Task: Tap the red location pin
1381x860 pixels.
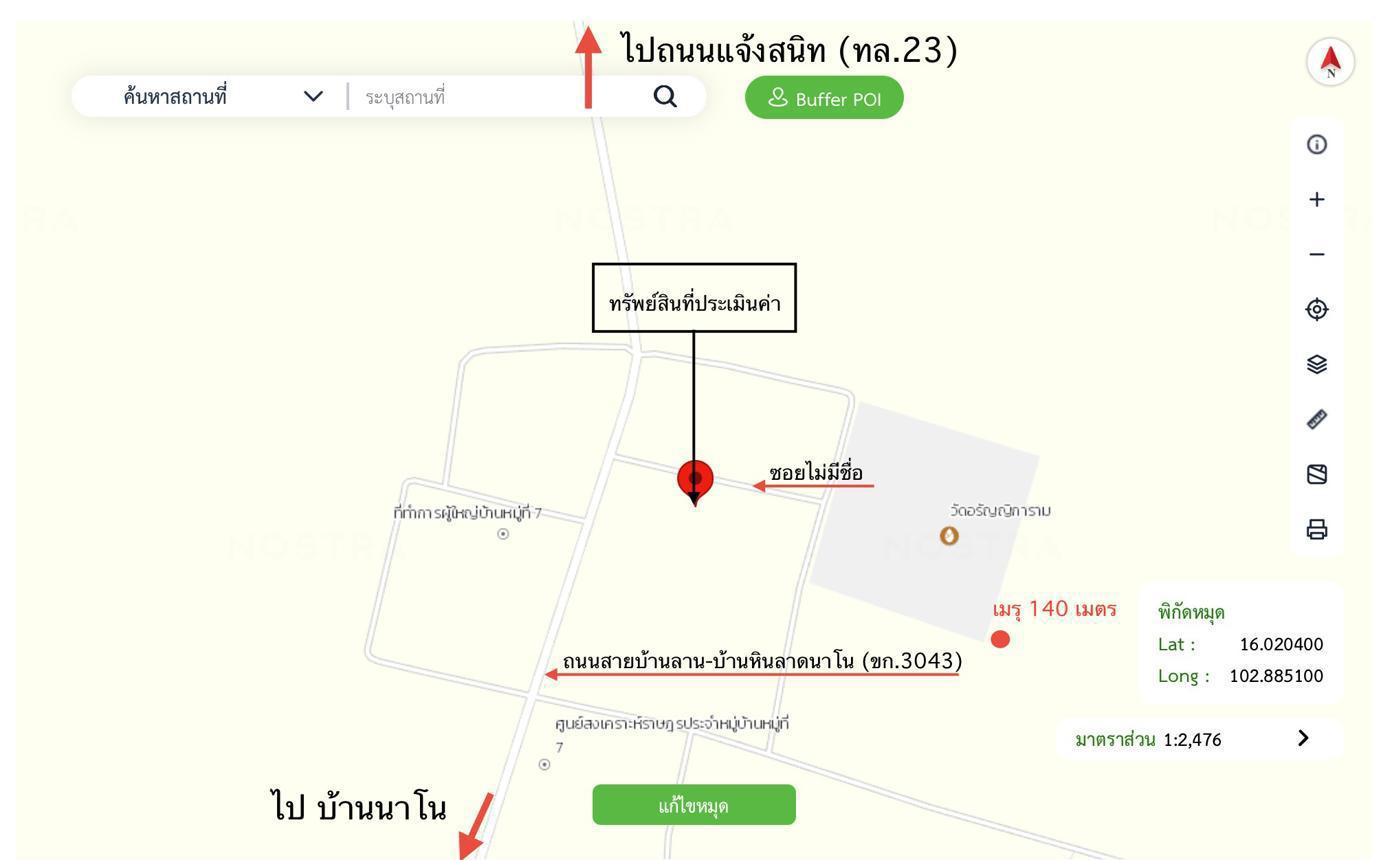Action: [x=695, y=480]
